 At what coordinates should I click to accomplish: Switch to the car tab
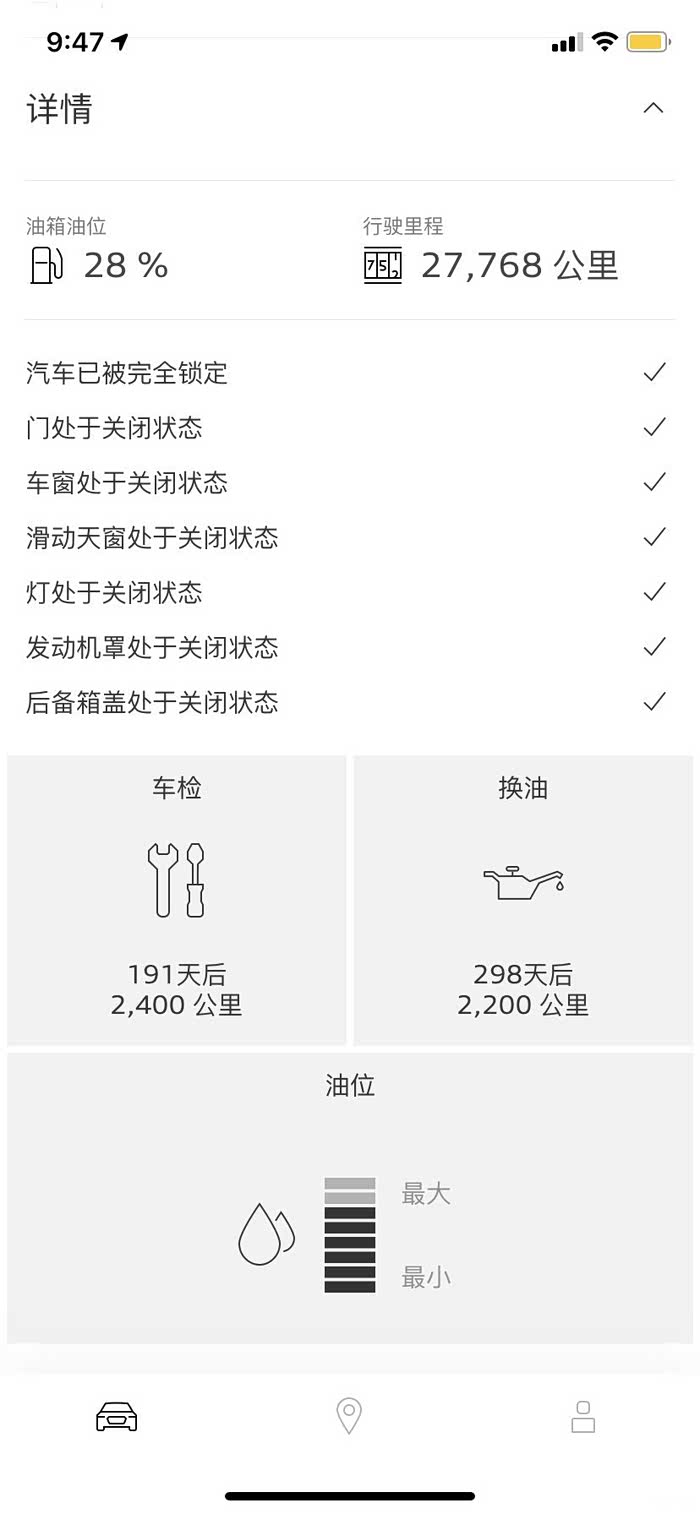point(117,1417)
